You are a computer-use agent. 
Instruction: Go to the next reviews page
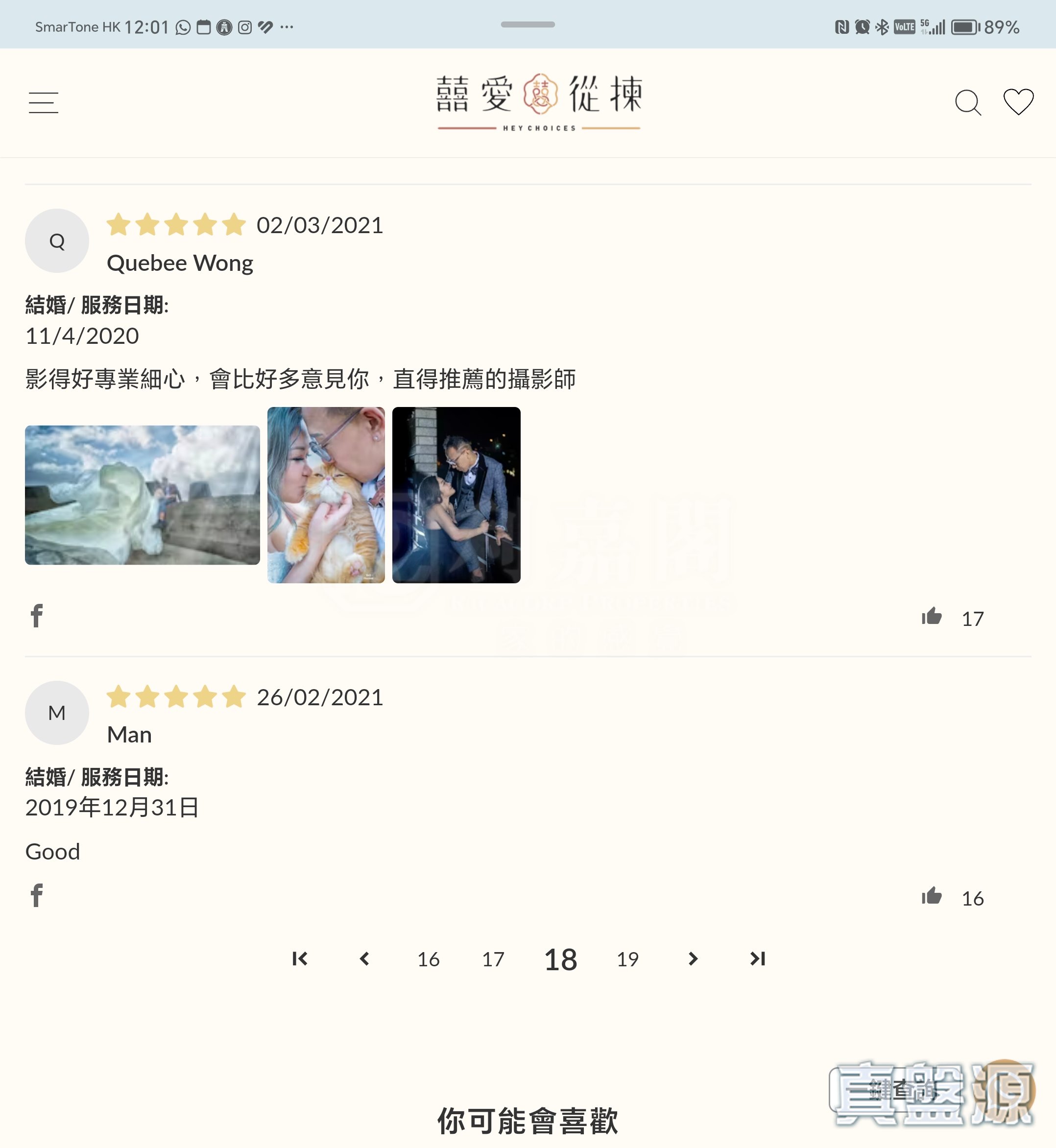693,959
